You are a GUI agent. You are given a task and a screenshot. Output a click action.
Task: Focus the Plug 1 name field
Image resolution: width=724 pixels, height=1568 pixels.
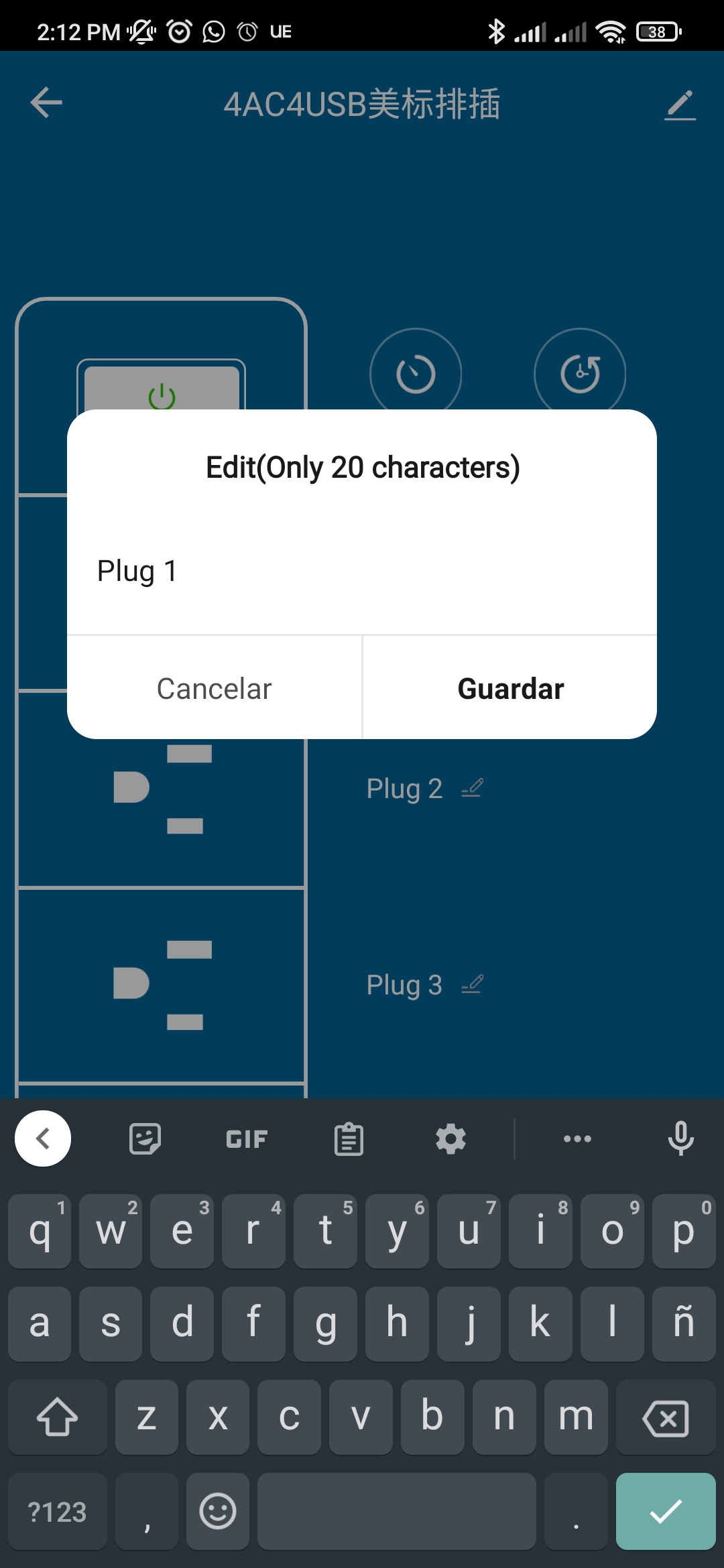click(362, 571)
